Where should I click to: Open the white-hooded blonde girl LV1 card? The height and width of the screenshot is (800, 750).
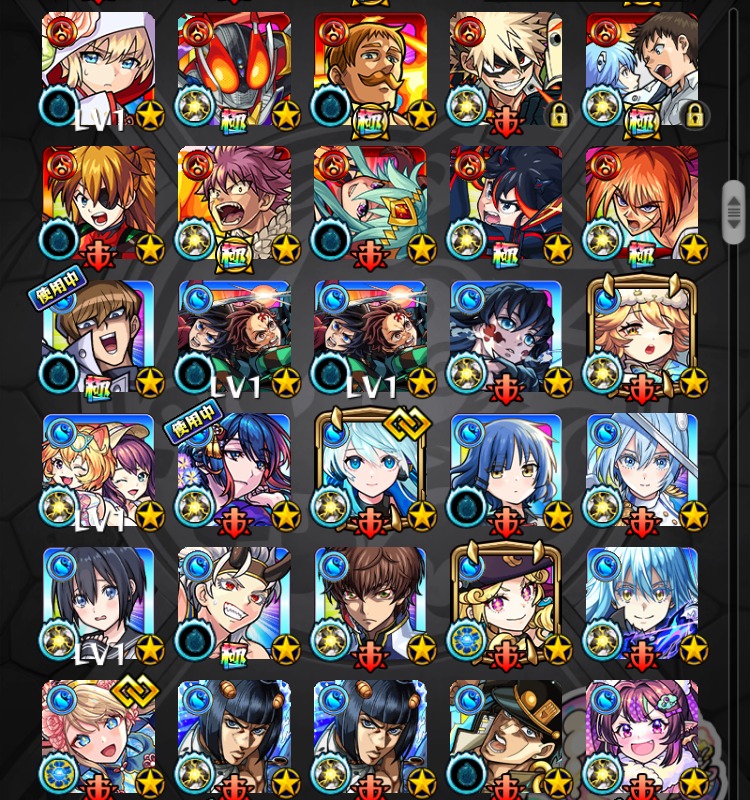point(98,70)
